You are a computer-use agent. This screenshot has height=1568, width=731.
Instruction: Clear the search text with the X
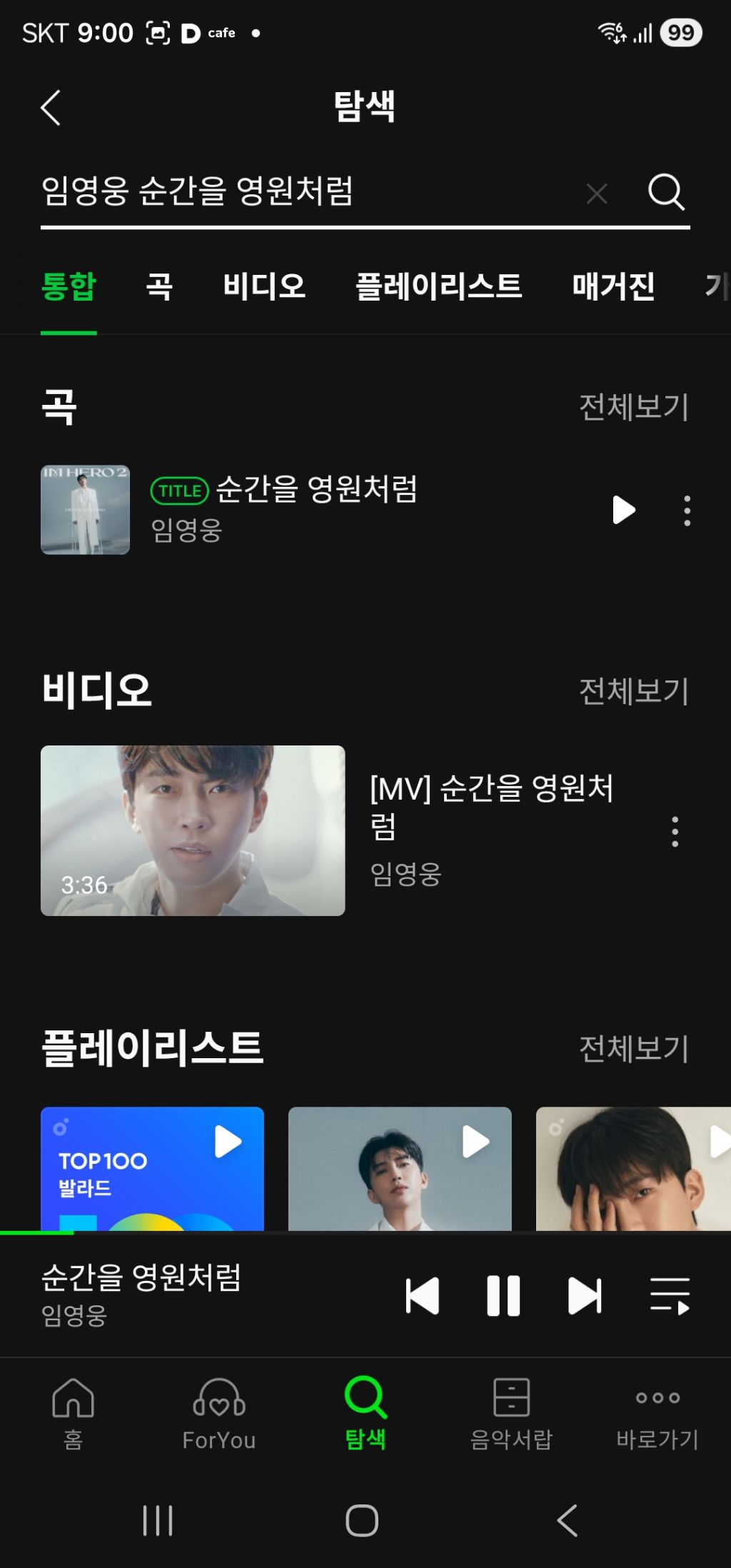click(x=597, y=193)
